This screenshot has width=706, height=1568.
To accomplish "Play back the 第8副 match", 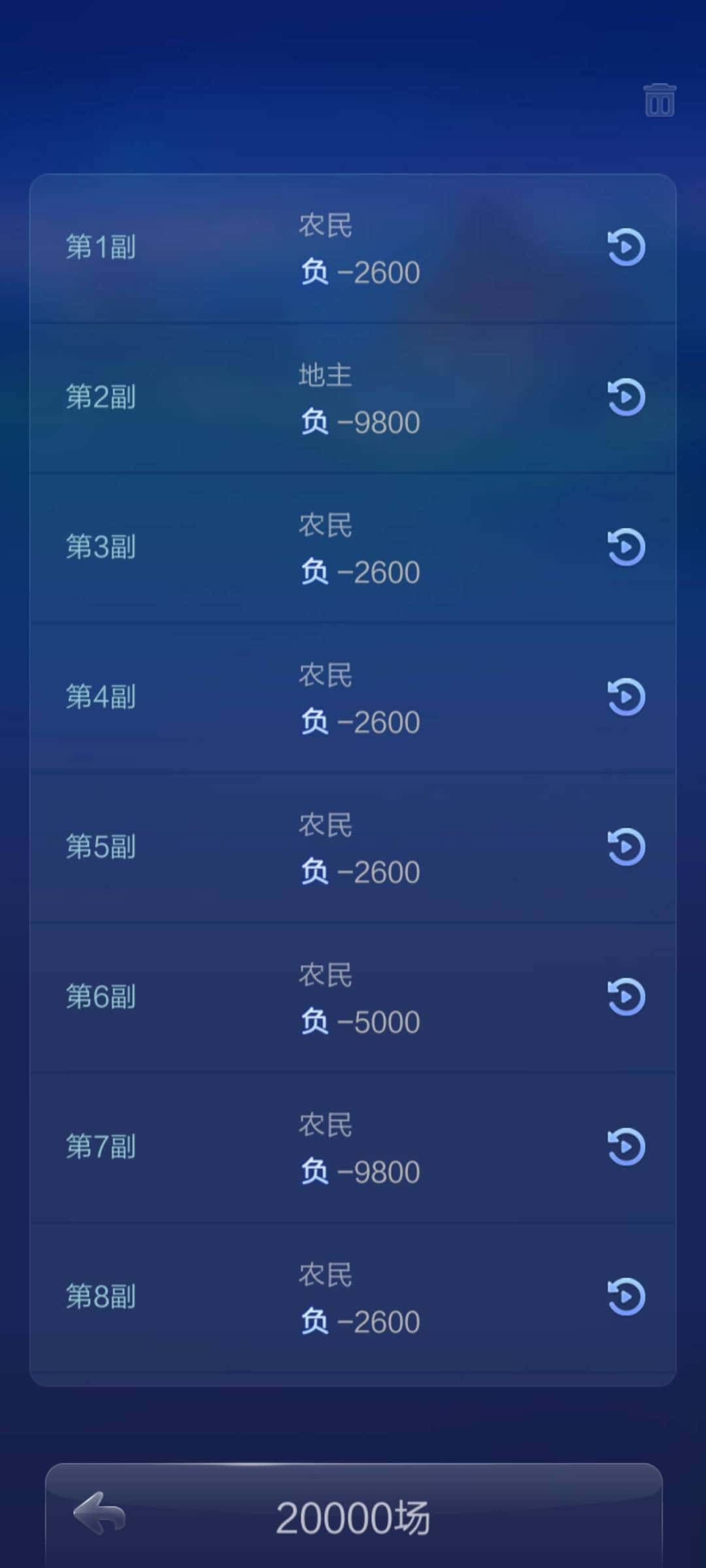I will click(626, 1297).
